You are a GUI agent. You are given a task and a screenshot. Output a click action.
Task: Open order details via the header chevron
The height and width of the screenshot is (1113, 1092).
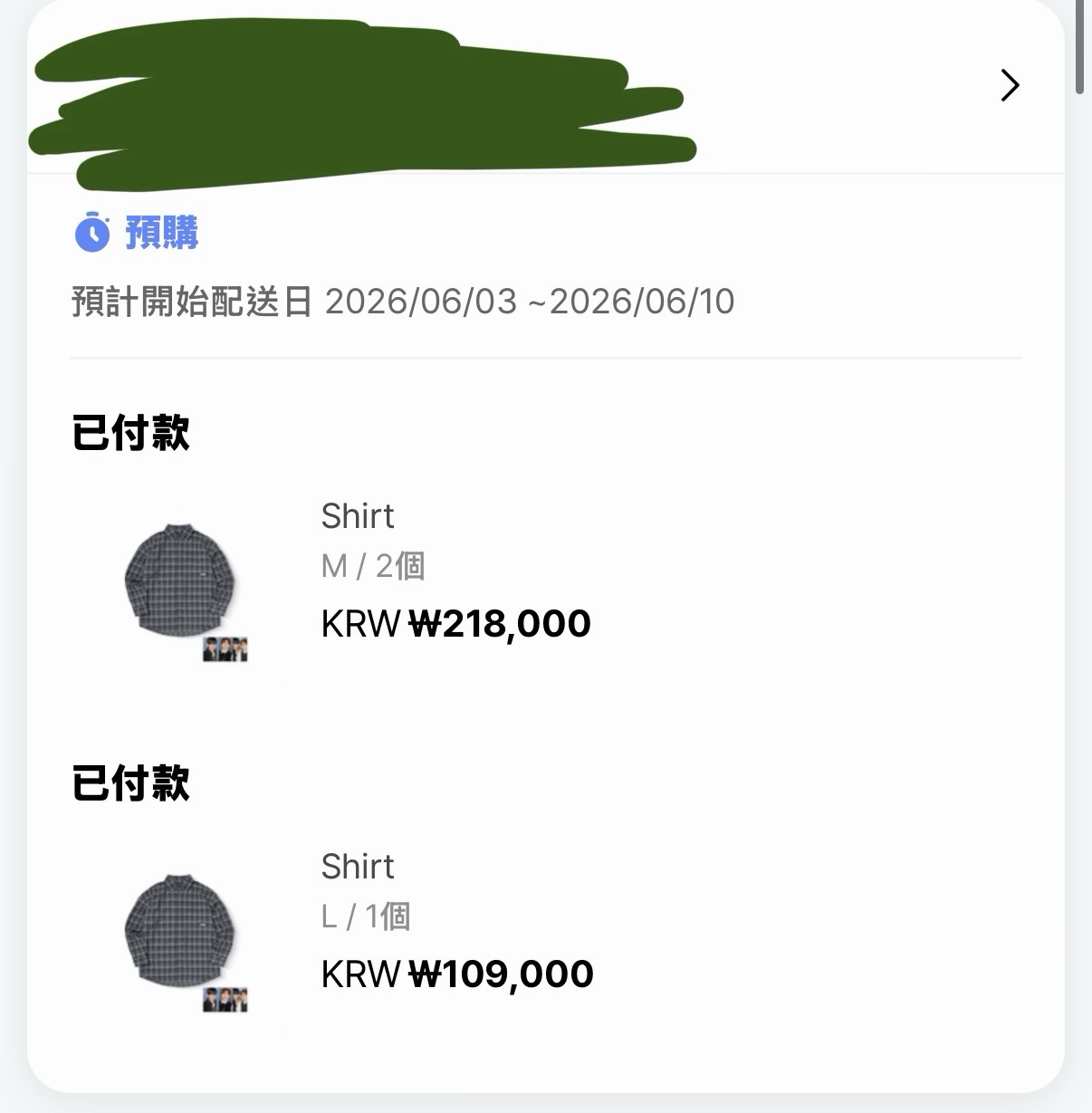pos(1010,85)
